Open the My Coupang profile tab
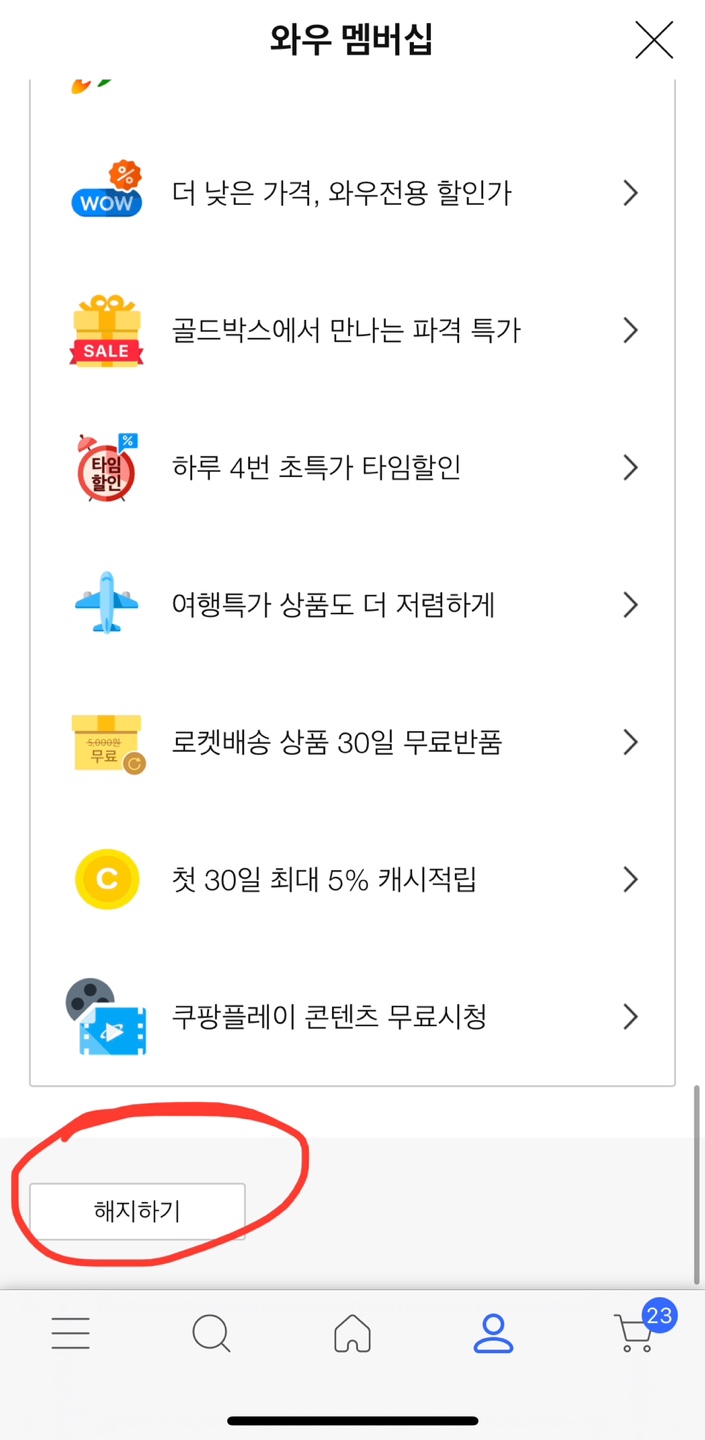Viewport: 705px width, 1440px height. [493, 1333]
